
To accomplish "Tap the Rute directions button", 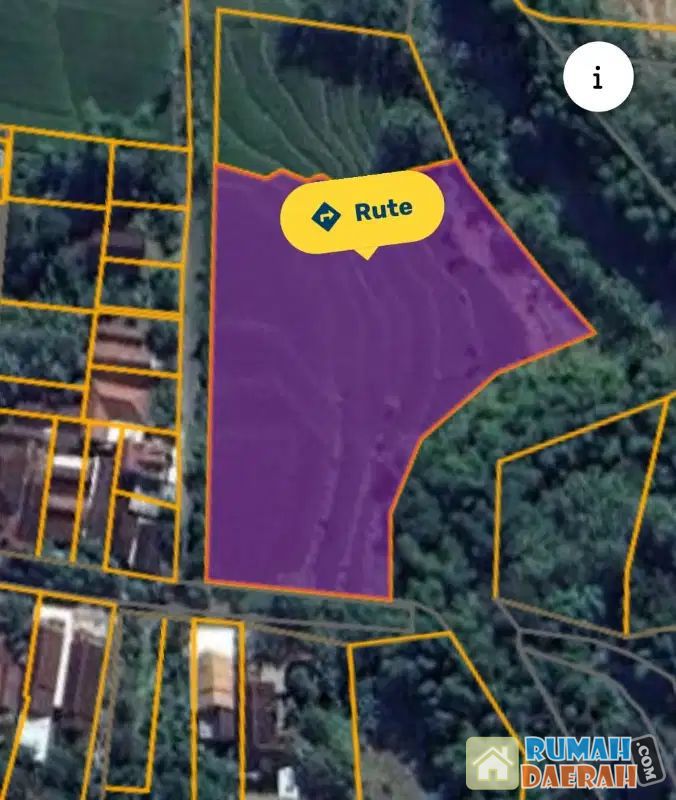I will coord(362,212).
